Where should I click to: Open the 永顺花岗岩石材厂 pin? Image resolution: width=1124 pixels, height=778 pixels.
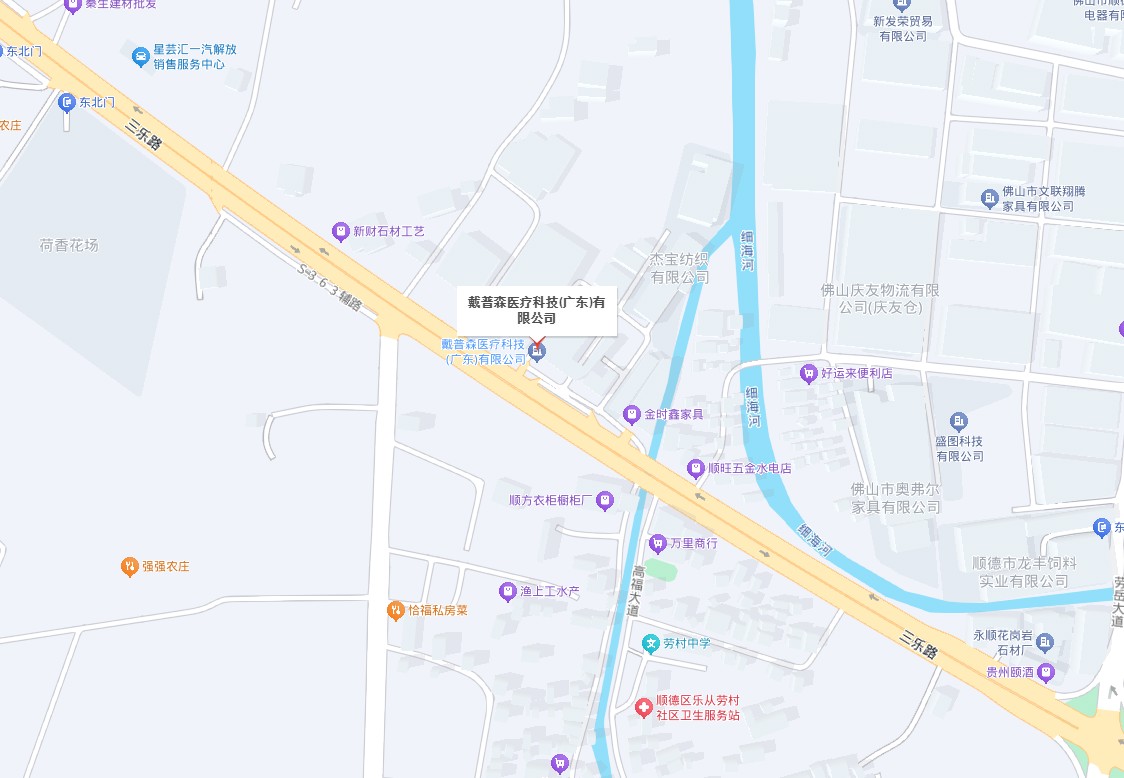[1045, 642]
